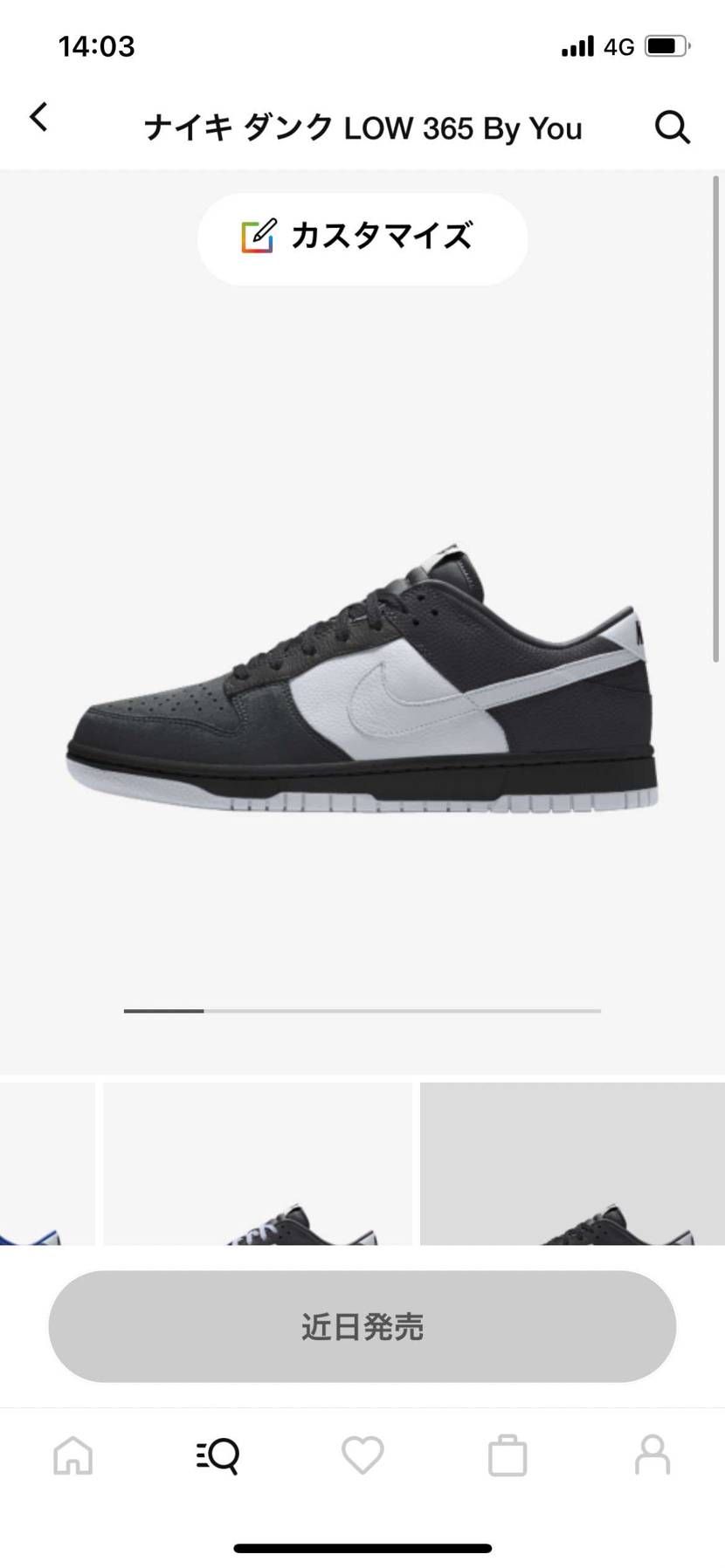Open the shopping bag tab
The height and width of the screenshot is (1568, 725).
pos(507,1455)
